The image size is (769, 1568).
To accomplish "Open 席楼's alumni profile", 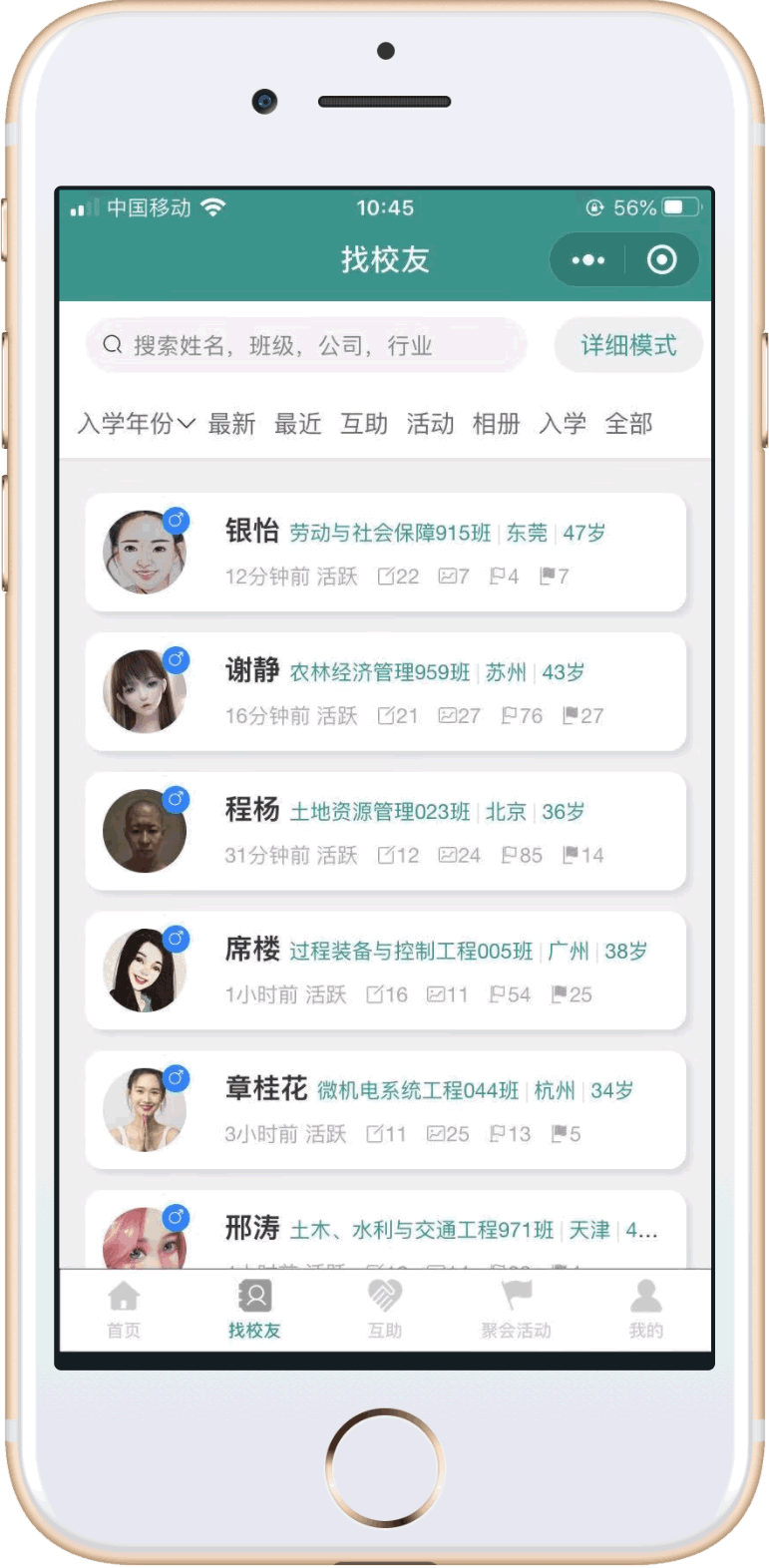I will (385, 971).
